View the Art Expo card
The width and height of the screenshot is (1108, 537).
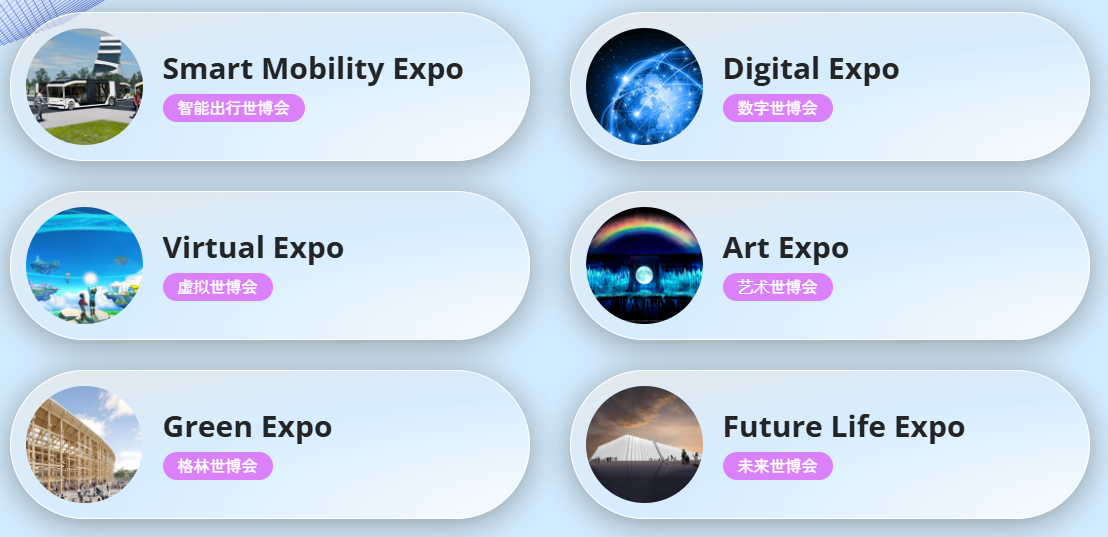point(830,266)
